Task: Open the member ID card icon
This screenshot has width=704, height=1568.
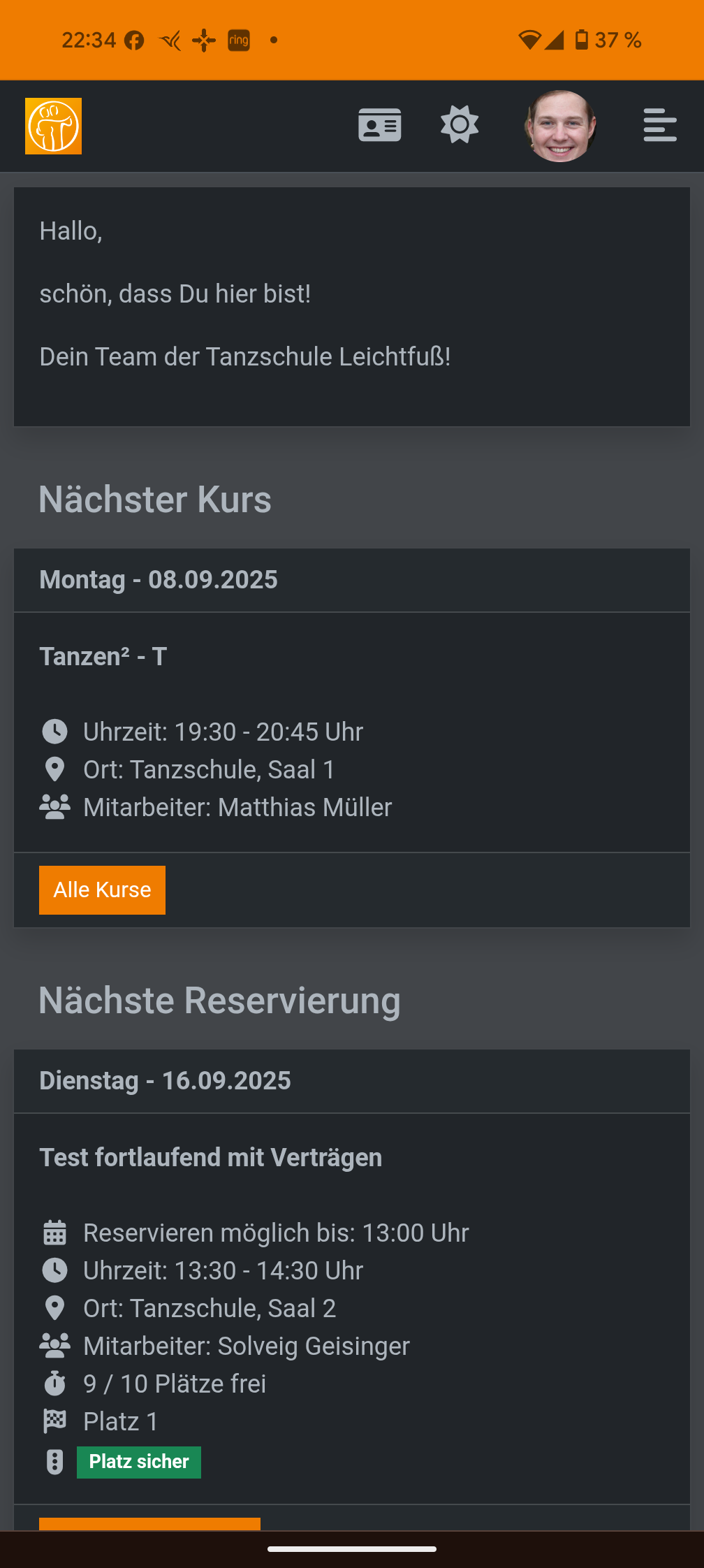Action: click(x=379, y=126)
